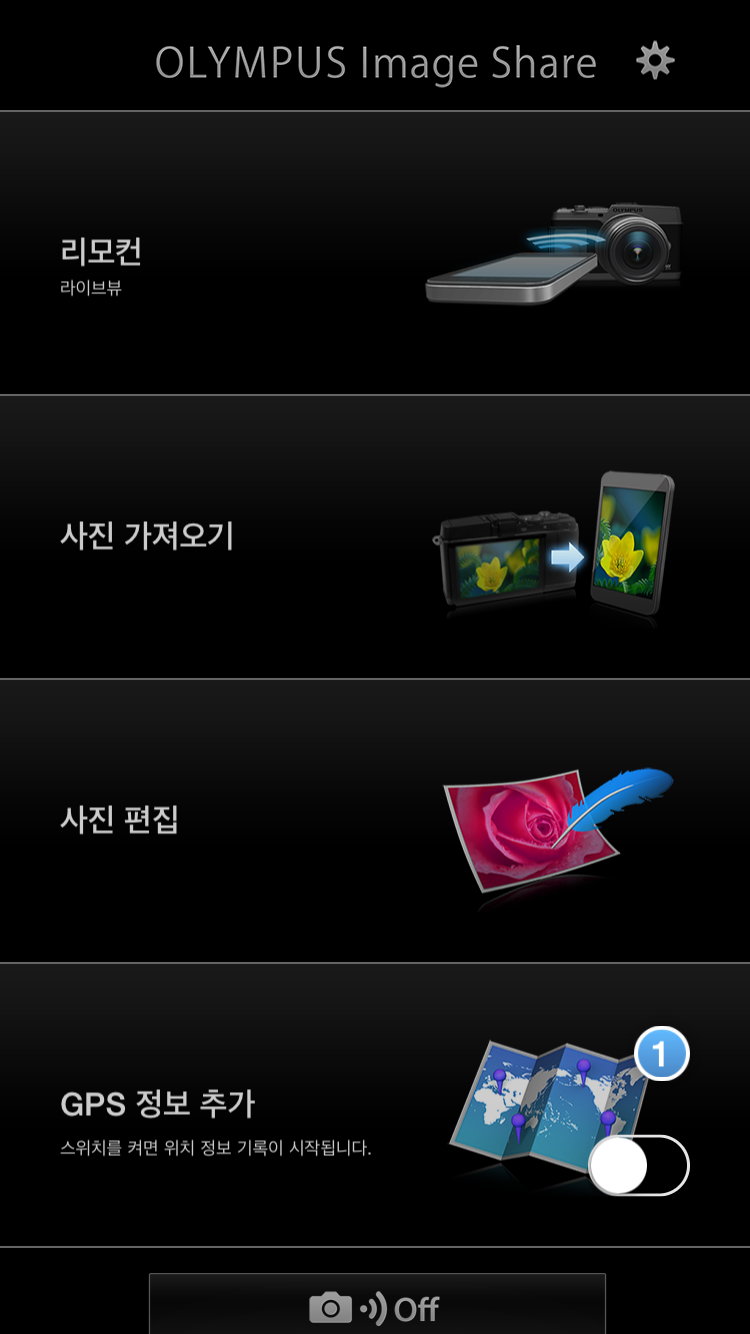This screenshot has width=750, height=1334.
Task: Open 사진 가져오기 to import photos
Action: 375,537
